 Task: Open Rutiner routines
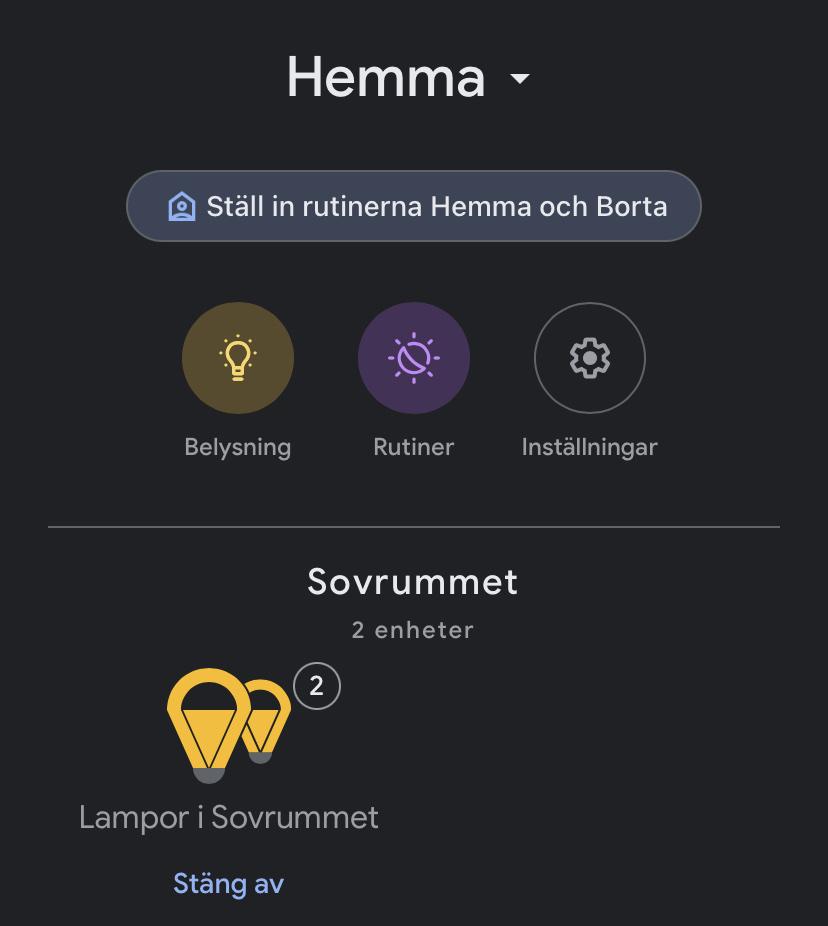[413, 358]
